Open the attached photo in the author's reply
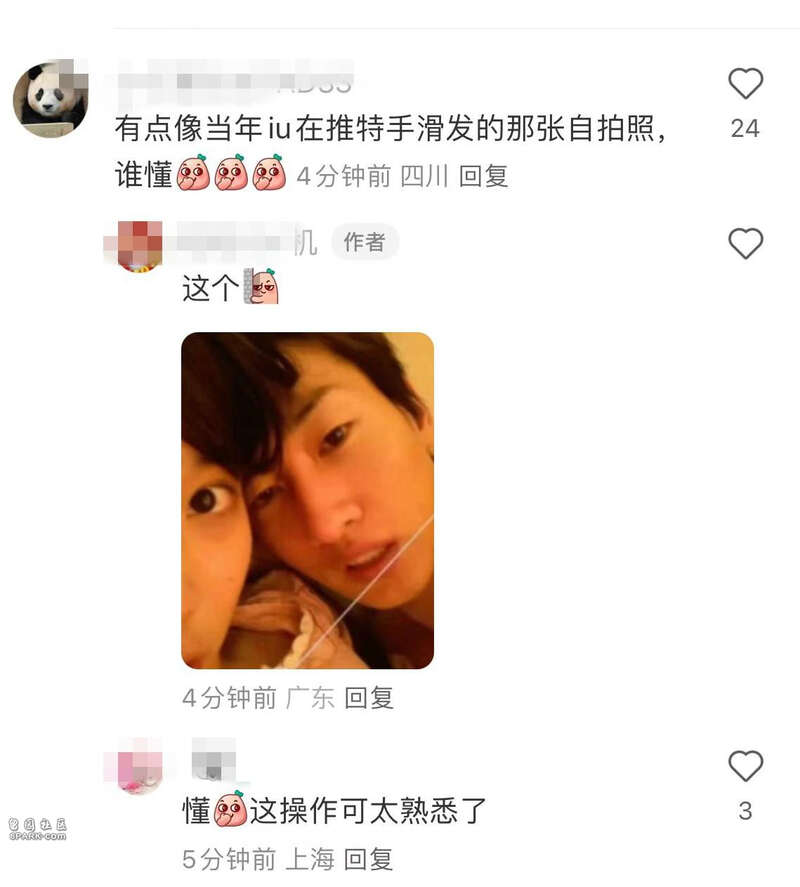The image size is (800, 887). click(x=307, y=500)
